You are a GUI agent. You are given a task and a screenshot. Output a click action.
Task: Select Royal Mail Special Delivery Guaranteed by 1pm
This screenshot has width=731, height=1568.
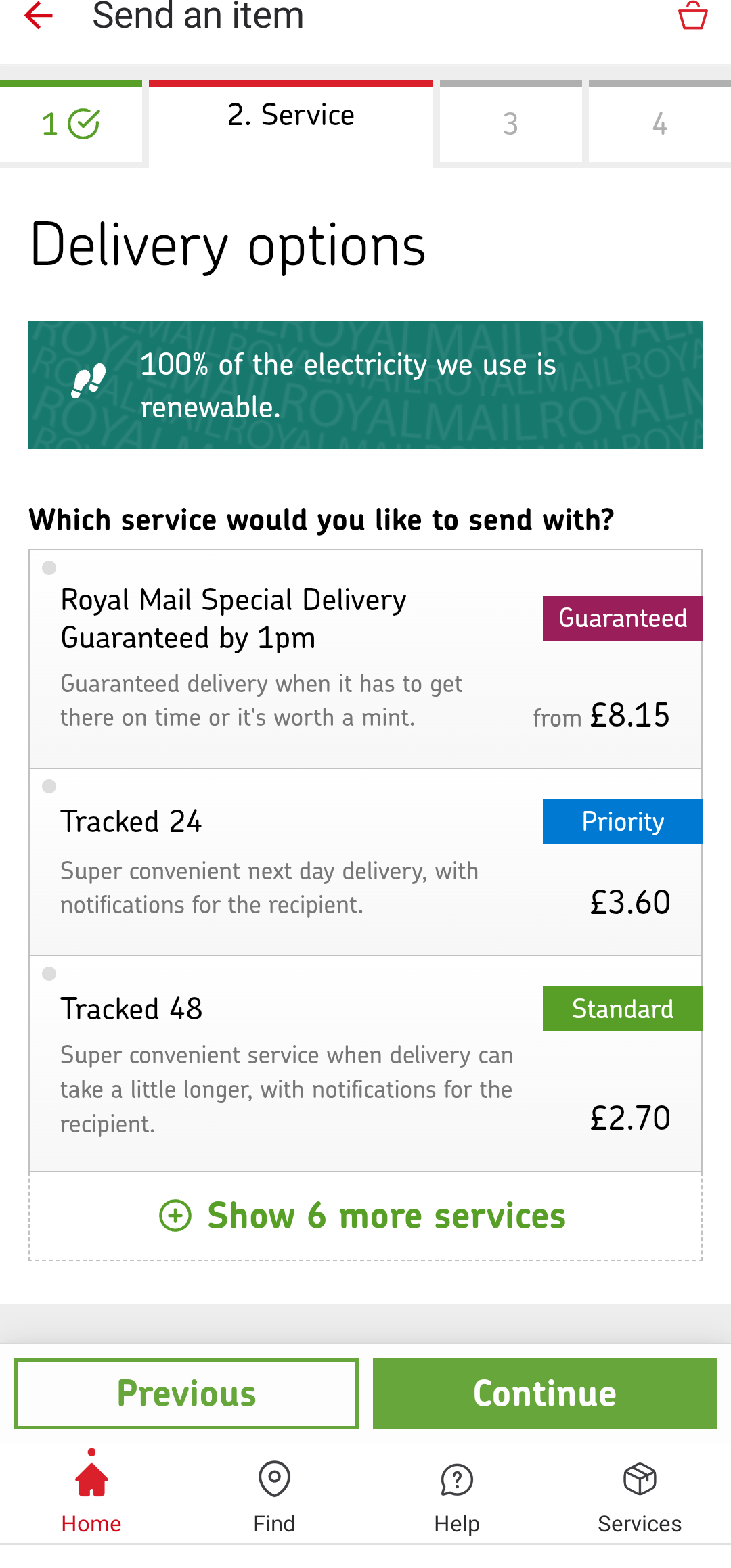[365, 659]
